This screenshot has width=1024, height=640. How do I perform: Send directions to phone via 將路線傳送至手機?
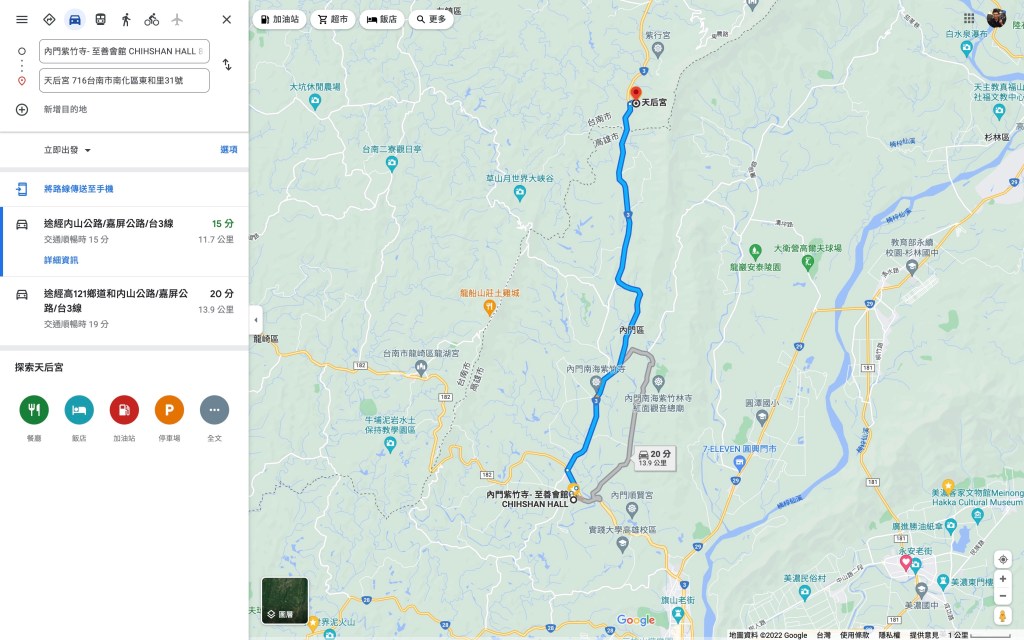pyautogui.click(x=78, y=189)
